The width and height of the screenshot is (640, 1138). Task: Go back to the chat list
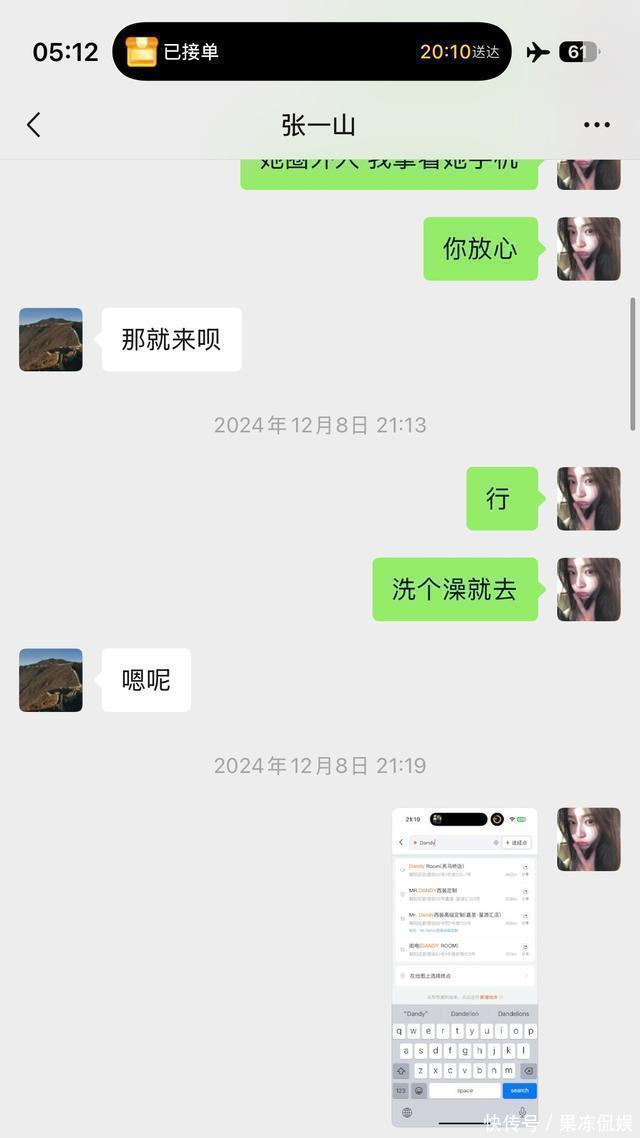point(34,125)
